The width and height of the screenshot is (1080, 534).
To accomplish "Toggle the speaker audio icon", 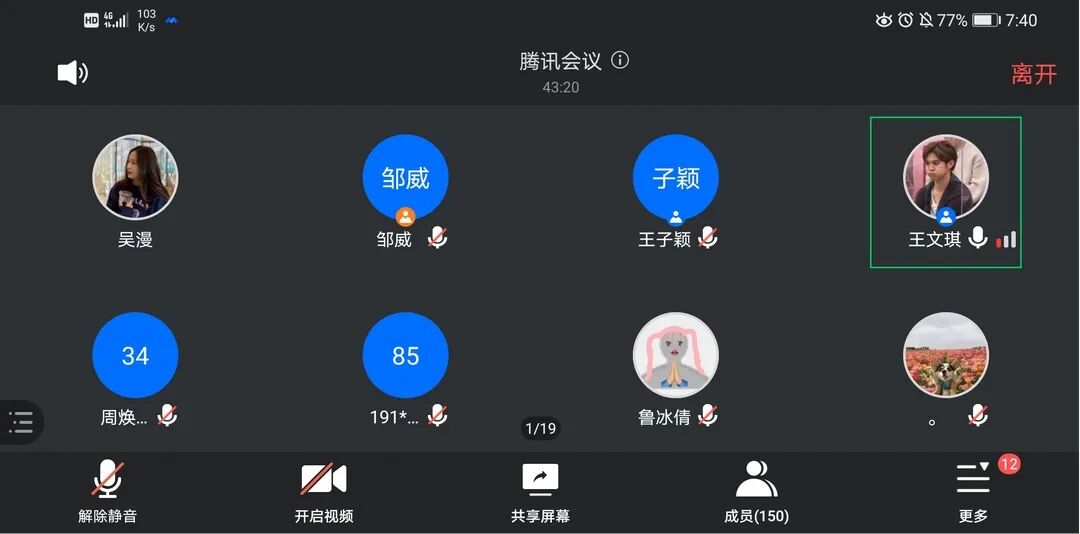I will (x=72, y=73).
